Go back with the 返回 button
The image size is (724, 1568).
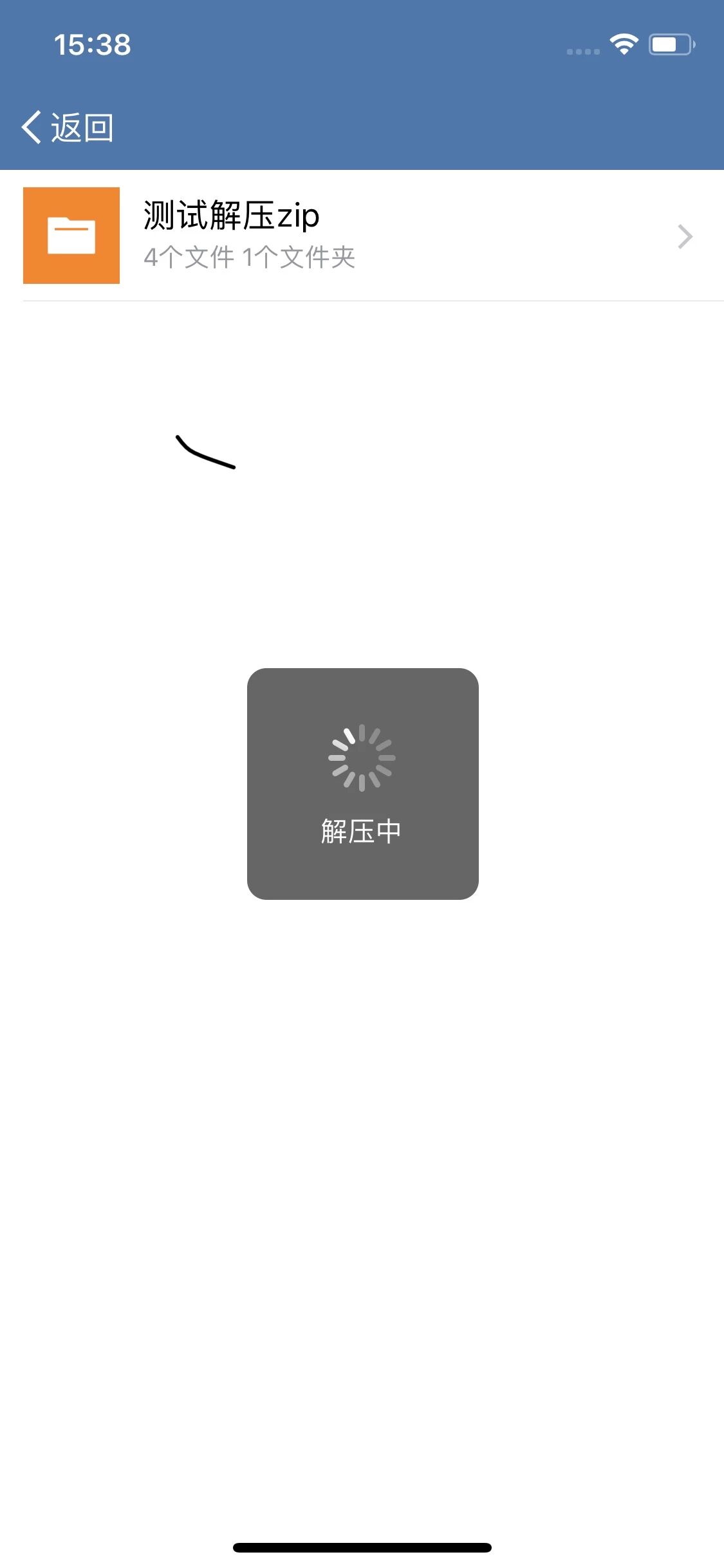tap(68, 127)
